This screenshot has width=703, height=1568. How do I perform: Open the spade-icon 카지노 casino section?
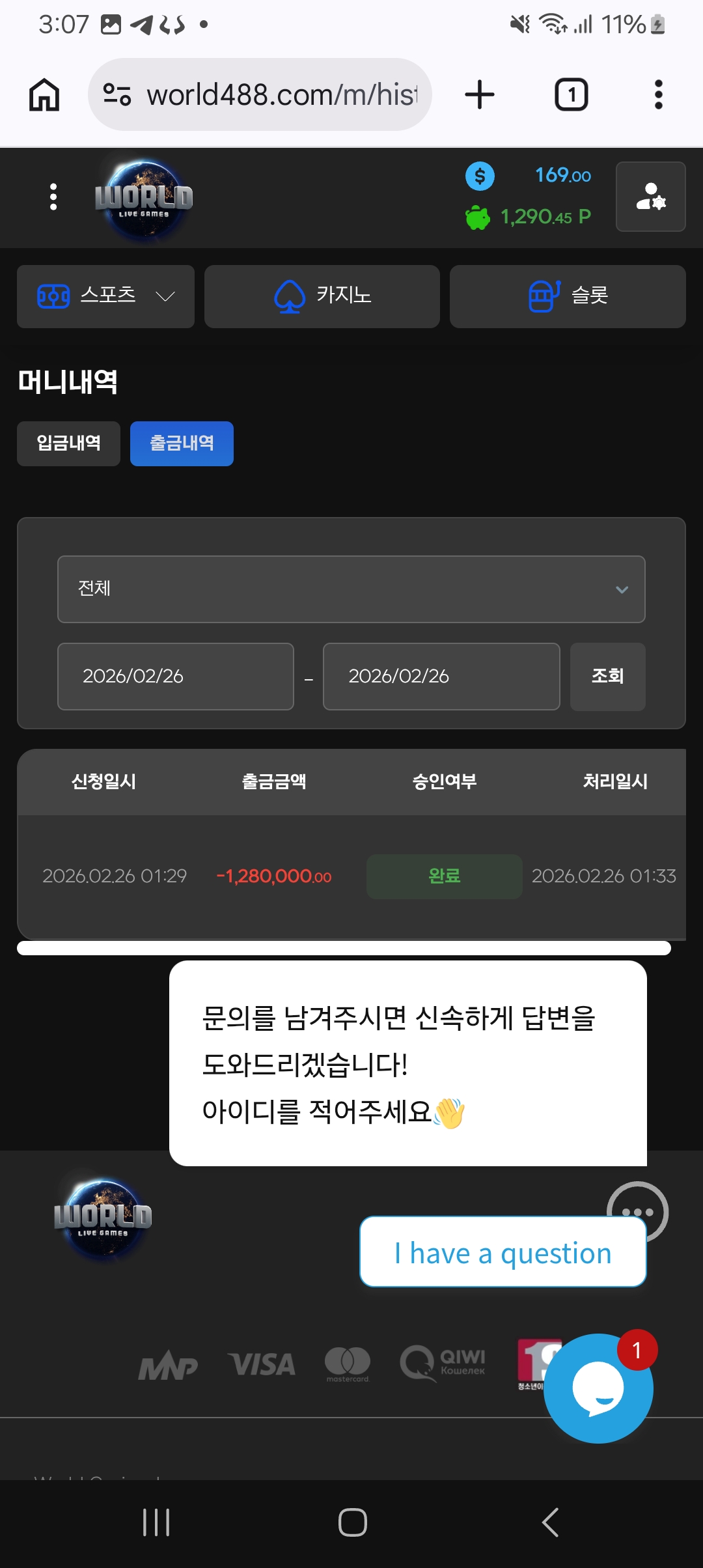click(x=322, y=296)
